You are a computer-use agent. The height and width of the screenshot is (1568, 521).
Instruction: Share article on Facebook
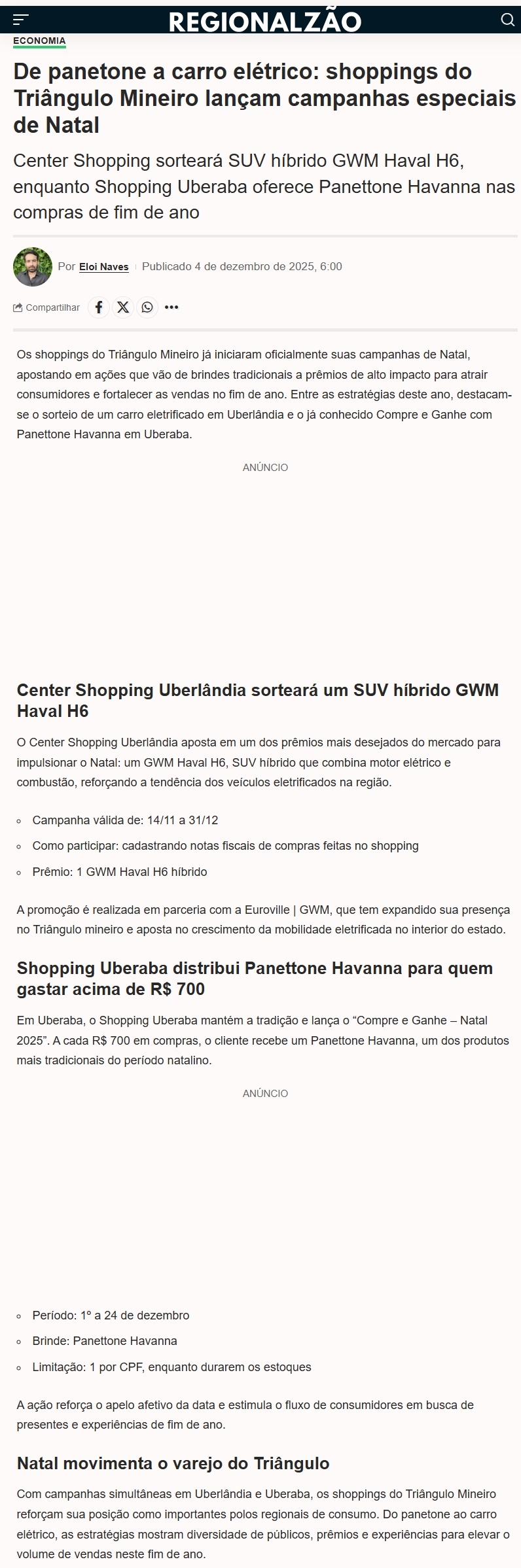point(98,307)
